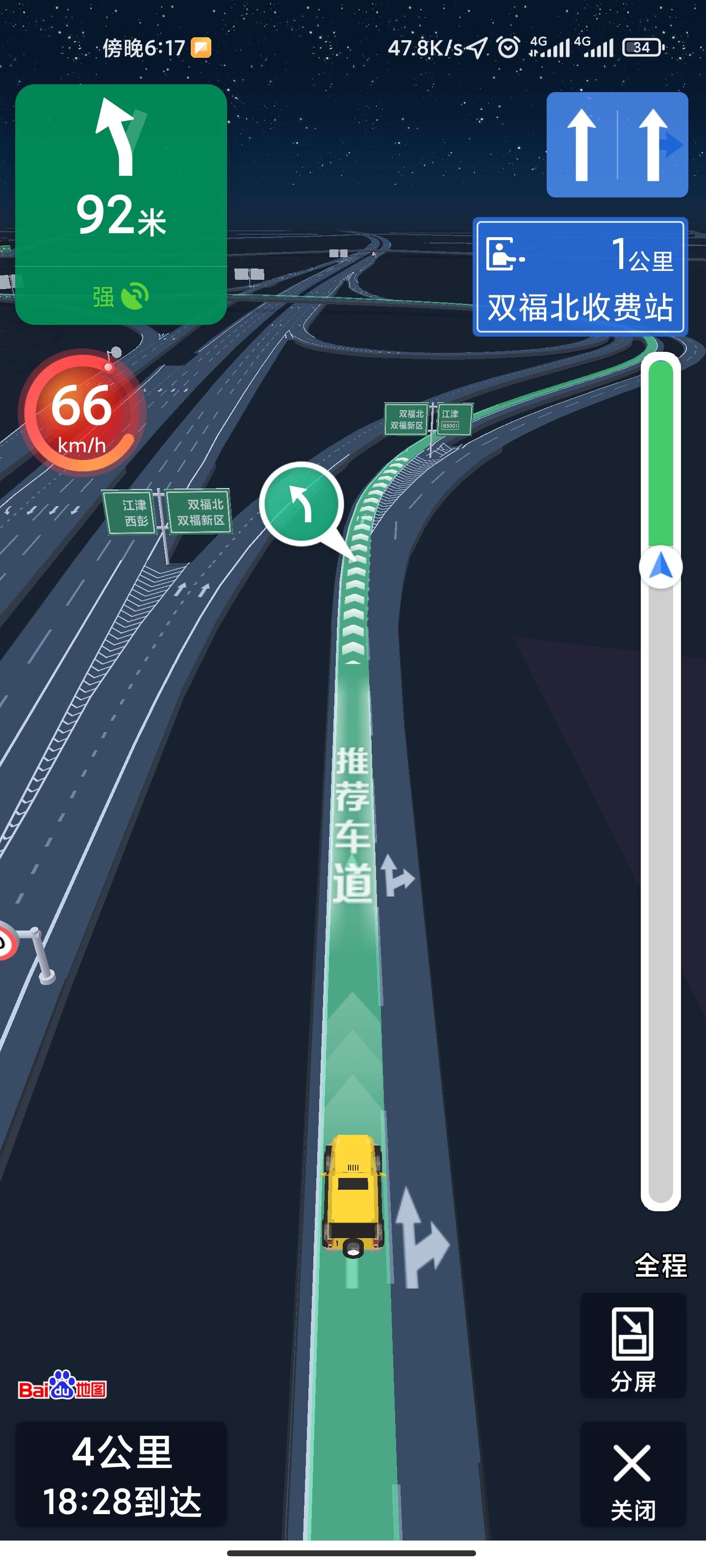Viewport: 706px width, 1568px height.
Task: Open split screen mode (分屏)
Action: coord(633,1345)
